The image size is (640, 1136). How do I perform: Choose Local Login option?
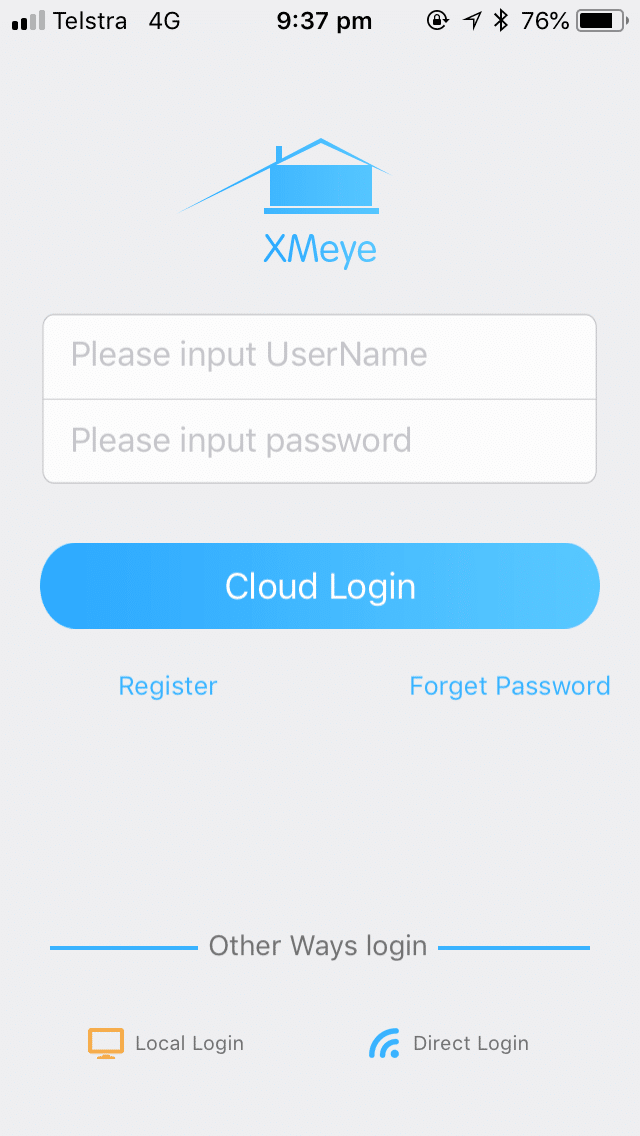click(167, 1043)
